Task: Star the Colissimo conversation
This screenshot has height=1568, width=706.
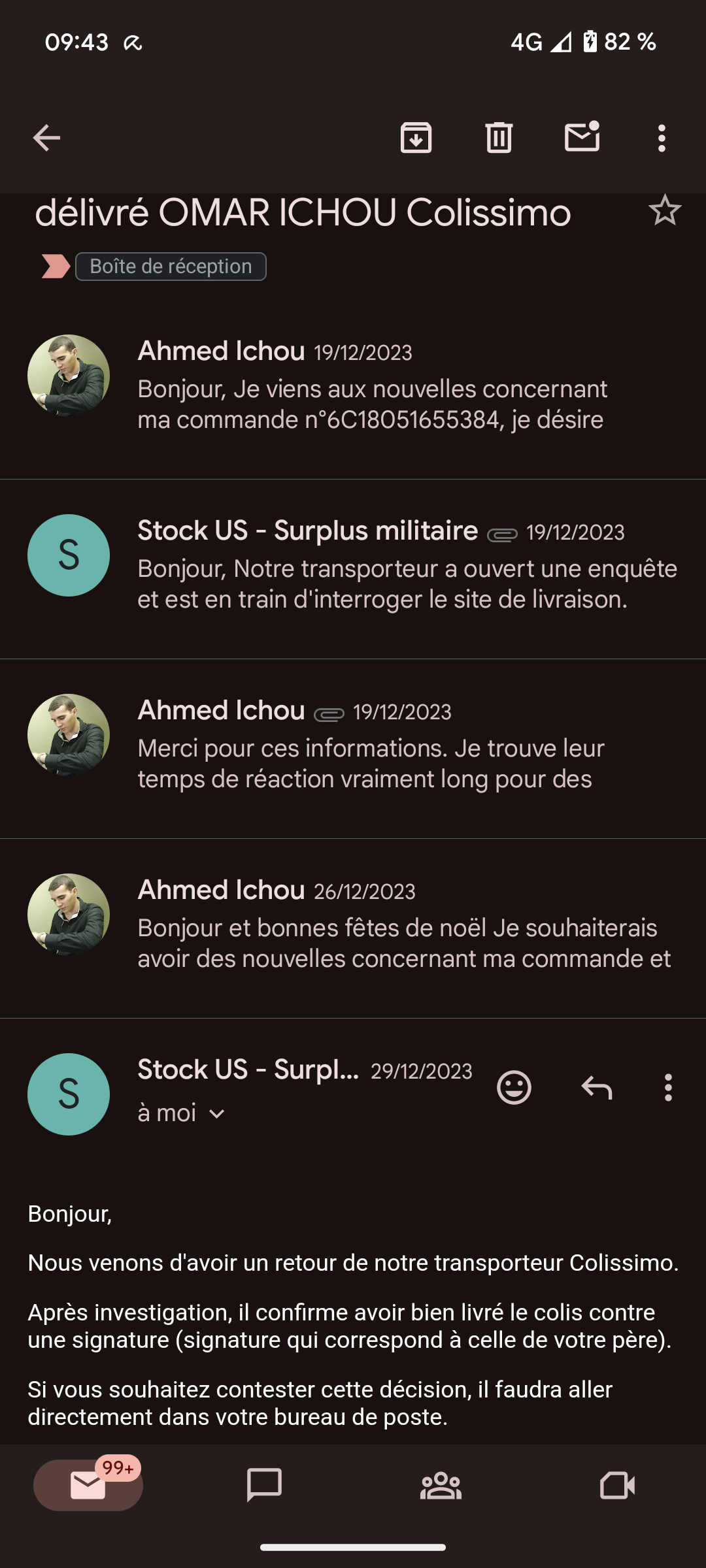Action: 664,210
